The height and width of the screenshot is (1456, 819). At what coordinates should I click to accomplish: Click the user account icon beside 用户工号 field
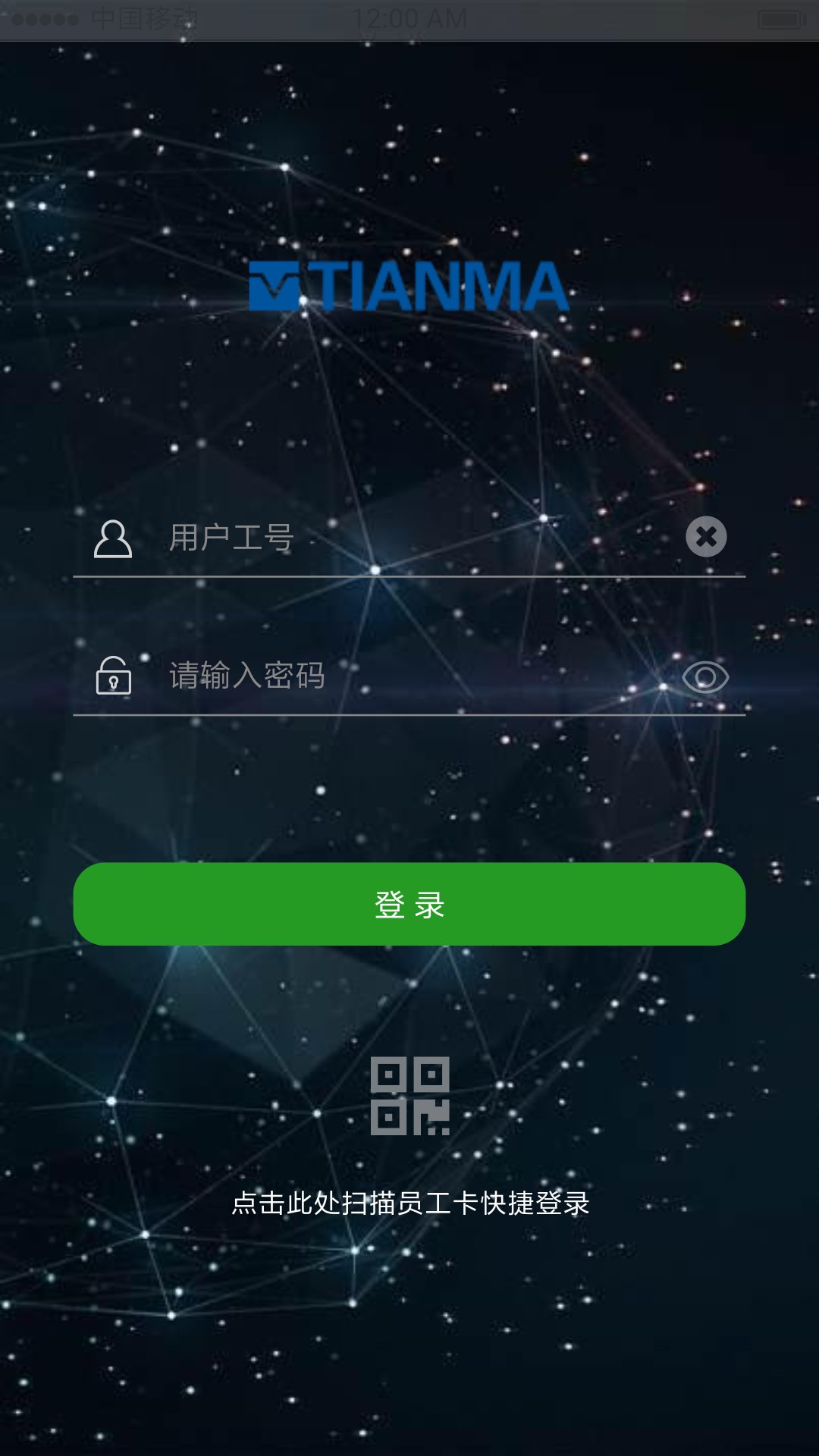pos(112,538)
